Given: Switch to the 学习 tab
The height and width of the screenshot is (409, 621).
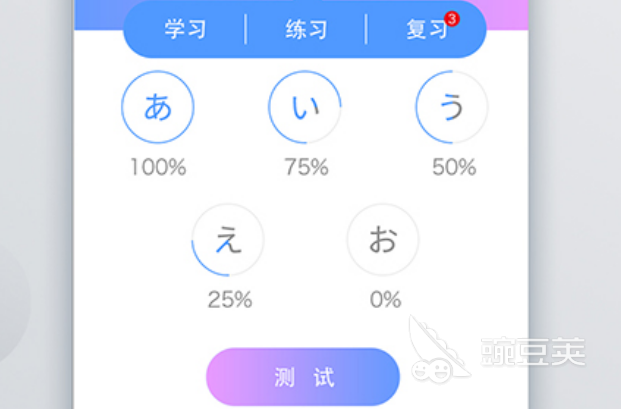Looking at the screenshot, I should [185, 30].
